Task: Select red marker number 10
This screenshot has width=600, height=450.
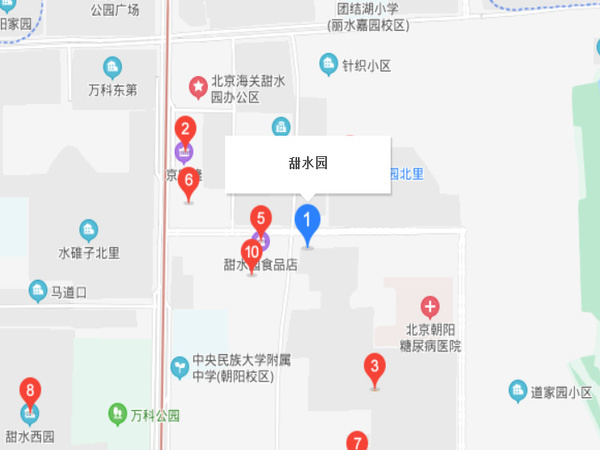Action: coord(251,251)
